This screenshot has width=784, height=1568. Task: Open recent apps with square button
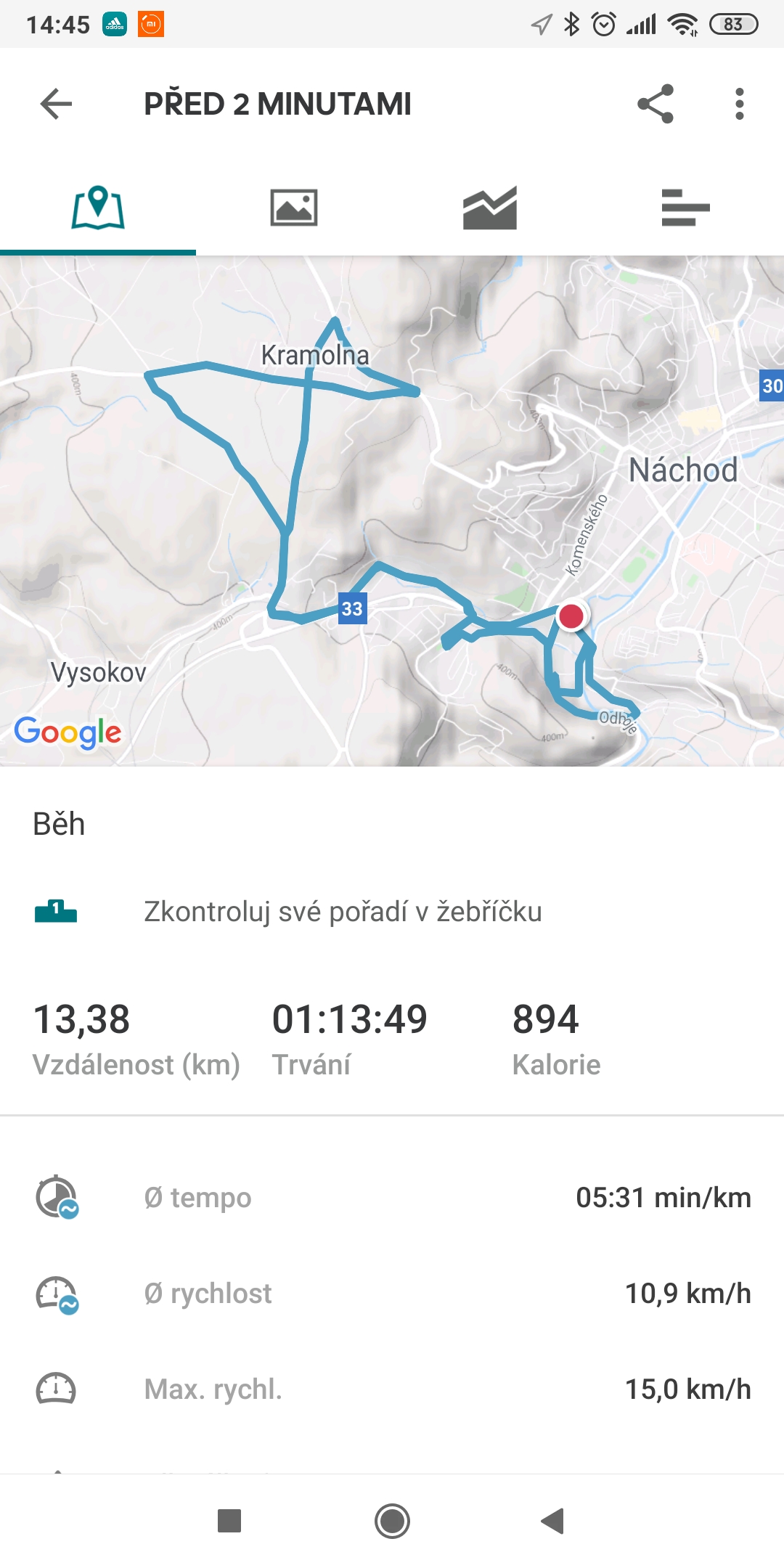(x=229, y=1521)
